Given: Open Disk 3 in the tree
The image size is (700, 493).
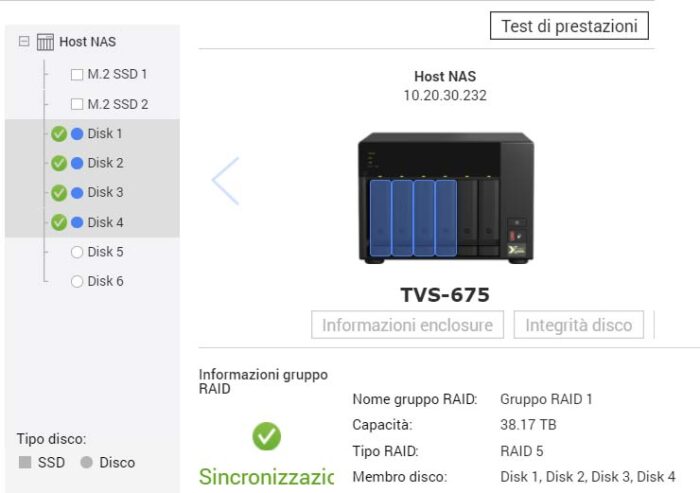Looking at the screenshot, I should tap(104, 192).
